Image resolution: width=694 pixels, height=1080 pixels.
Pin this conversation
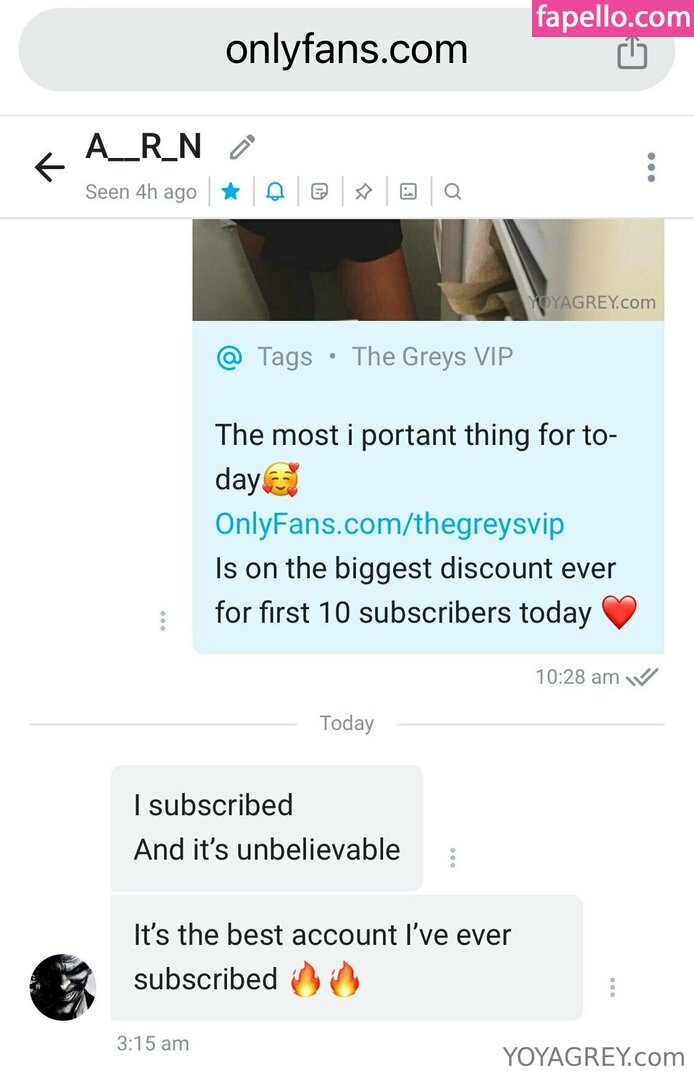click(x=364, y=191)
